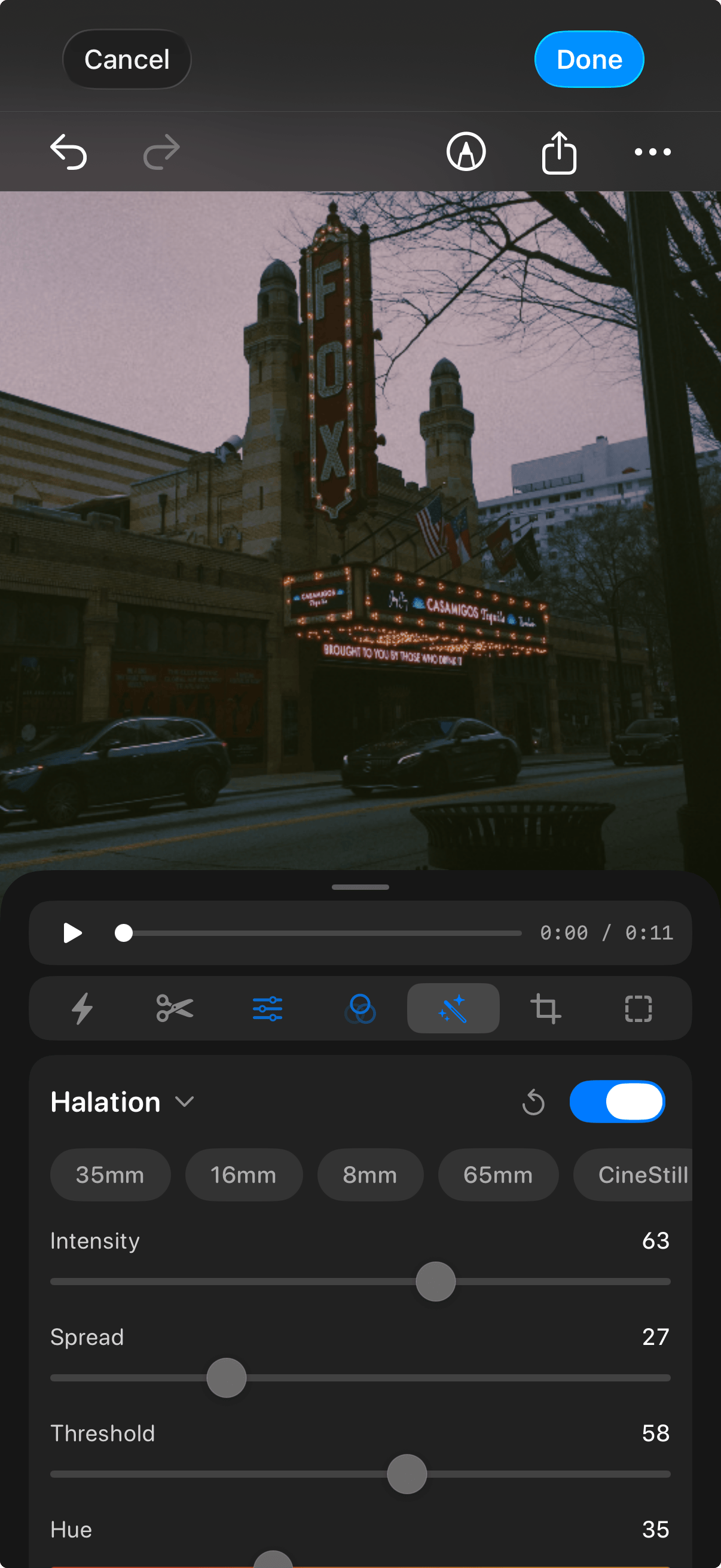Expand the Halation dropdown chevron
721x1568 pixels.
[x=185, y=1103]
